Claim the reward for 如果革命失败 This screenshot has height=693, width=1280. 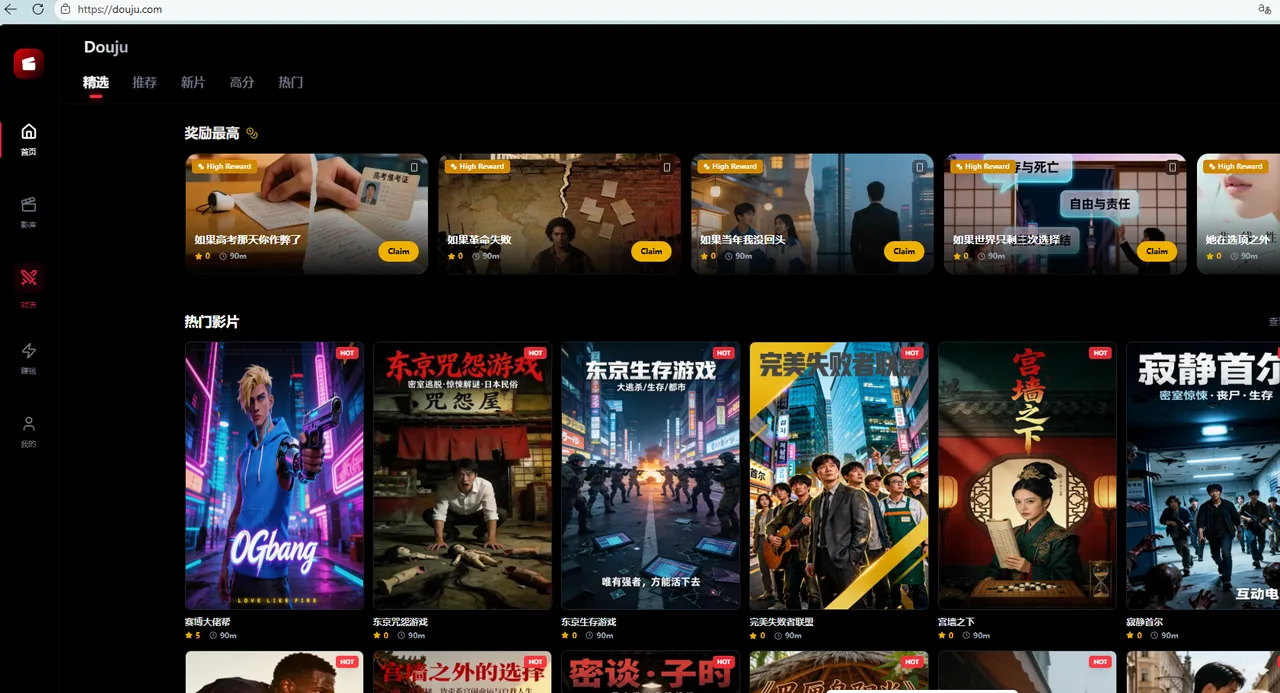(x=652, y=251)
